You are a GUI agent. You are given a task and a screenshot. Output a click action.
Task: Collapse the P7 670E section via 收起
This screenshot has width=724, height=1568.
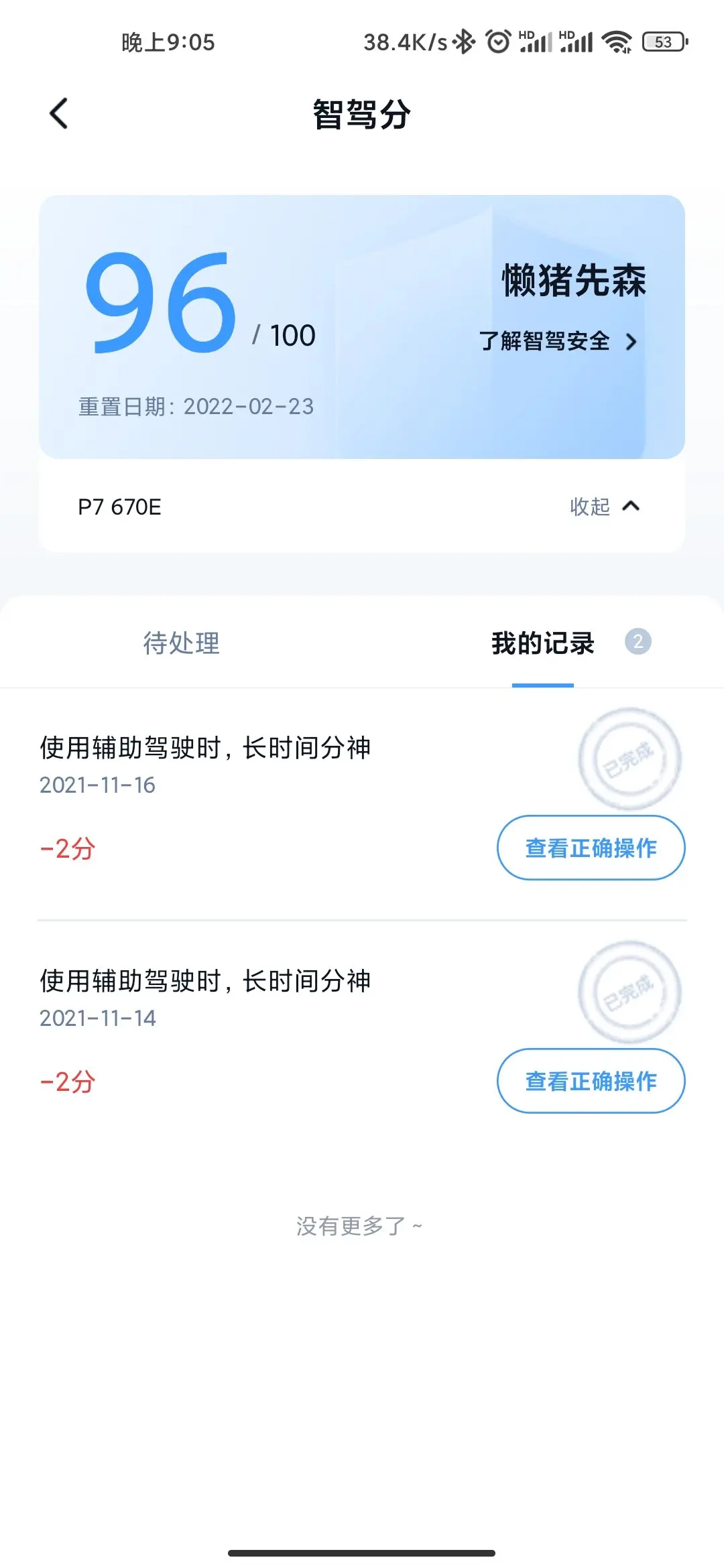click(605, 507)
